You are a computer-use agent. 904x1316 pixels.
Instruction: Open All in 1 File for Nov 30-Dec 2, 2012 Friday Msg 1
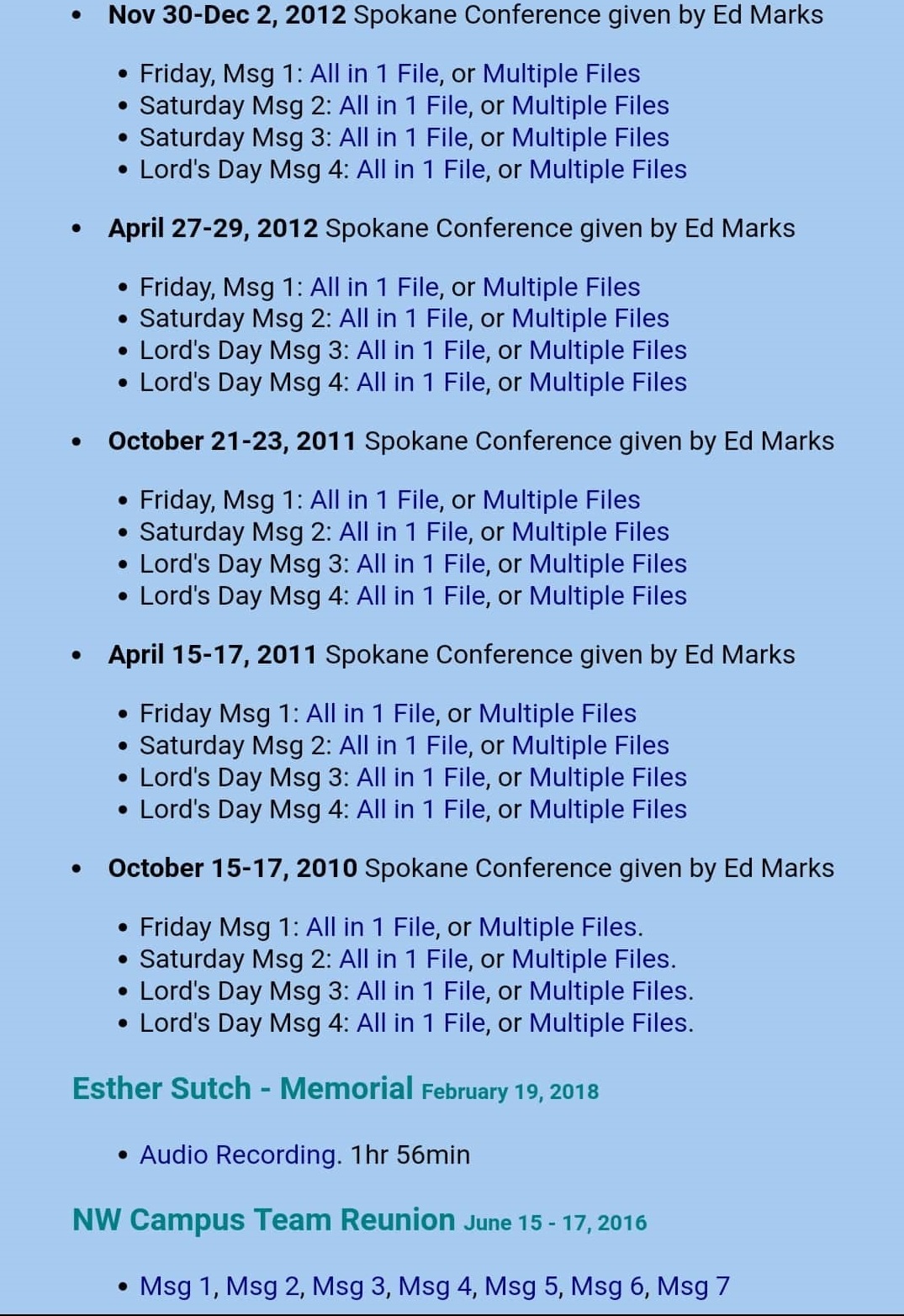(374, 74)
